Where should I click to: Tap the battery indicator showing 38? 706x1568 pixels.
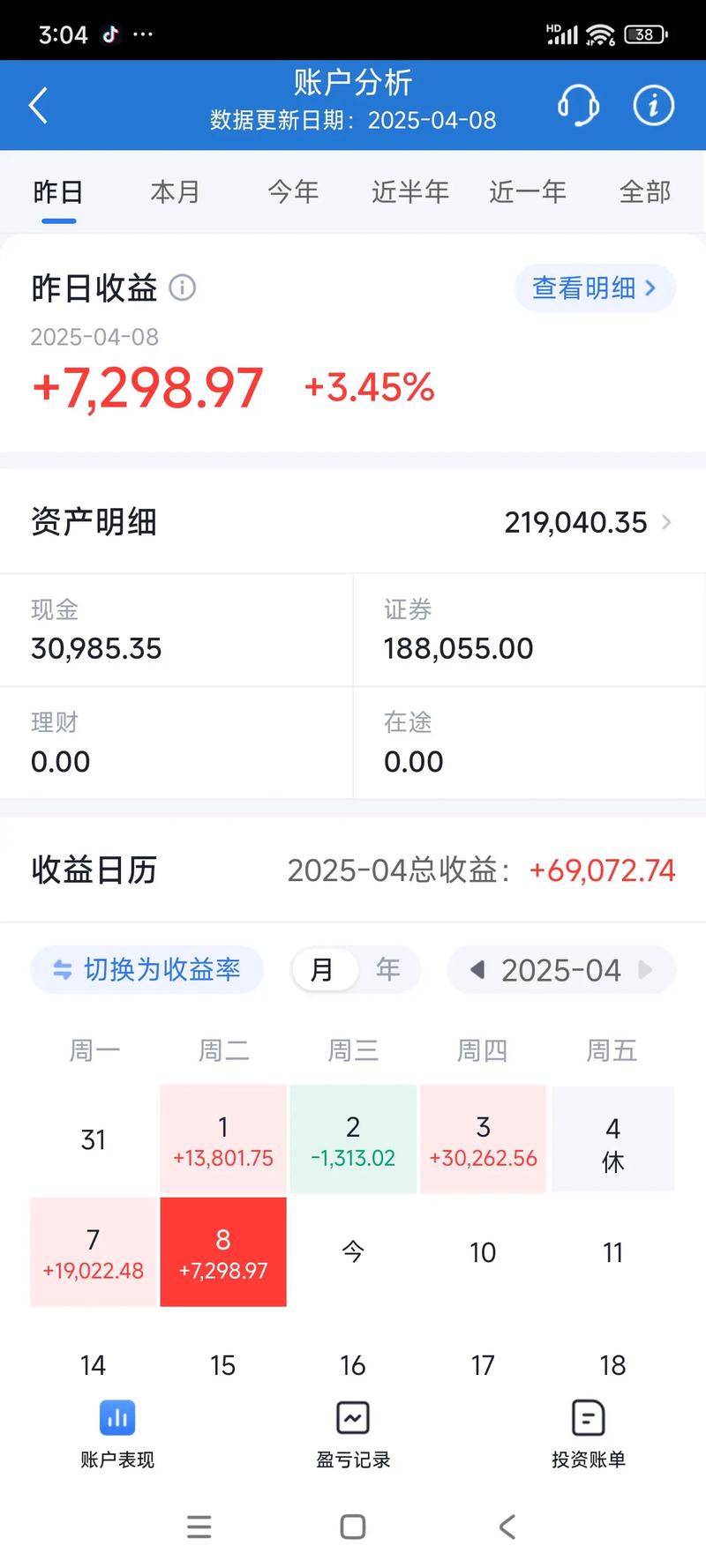[644, 34]
